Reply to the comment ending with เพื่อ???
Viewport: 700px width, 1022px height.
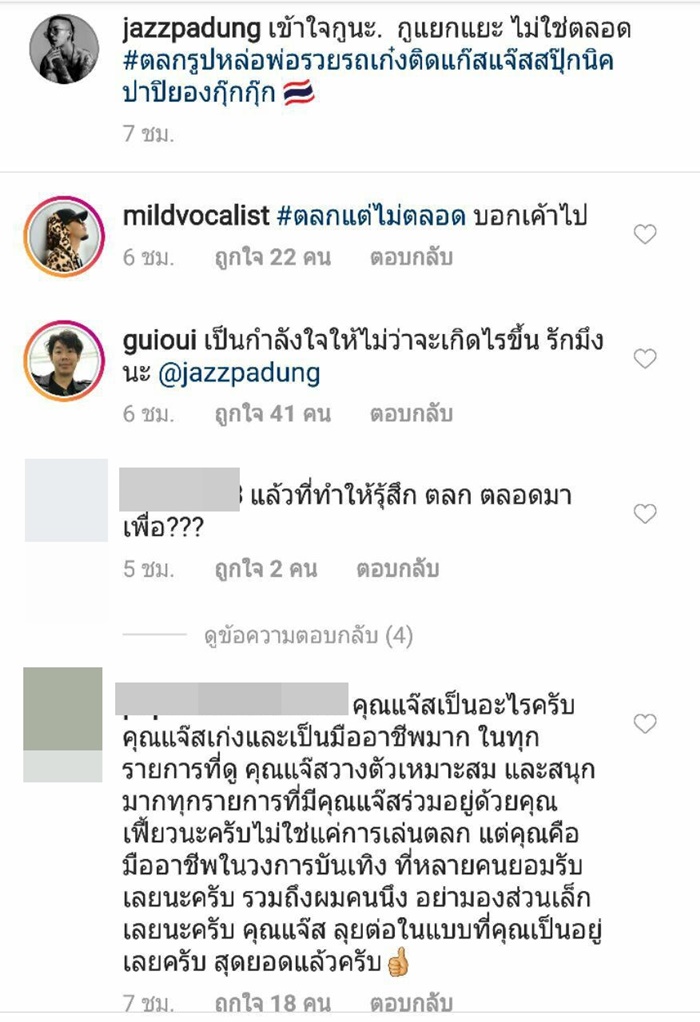(397, 569)
